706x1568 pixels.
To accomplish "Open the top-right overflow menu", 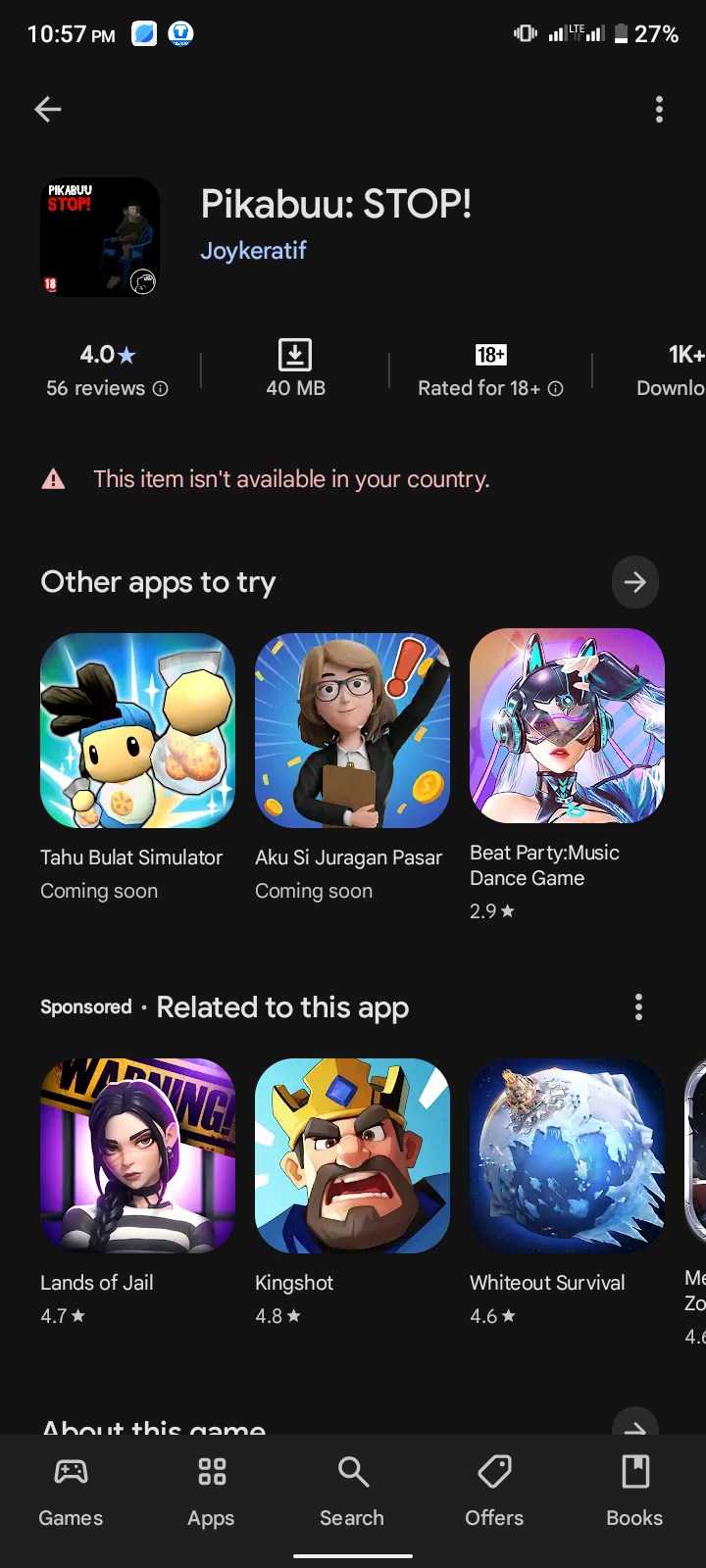I will click(659, 109).
